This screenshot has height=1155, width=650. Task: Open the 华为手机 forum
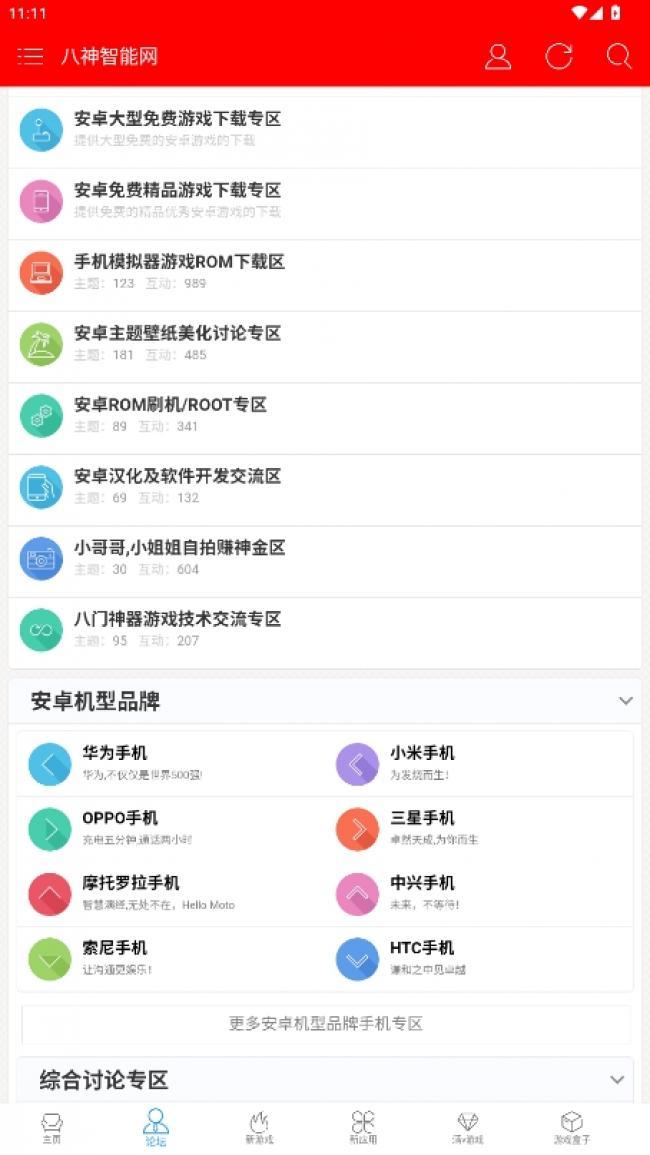click(171, 764)
